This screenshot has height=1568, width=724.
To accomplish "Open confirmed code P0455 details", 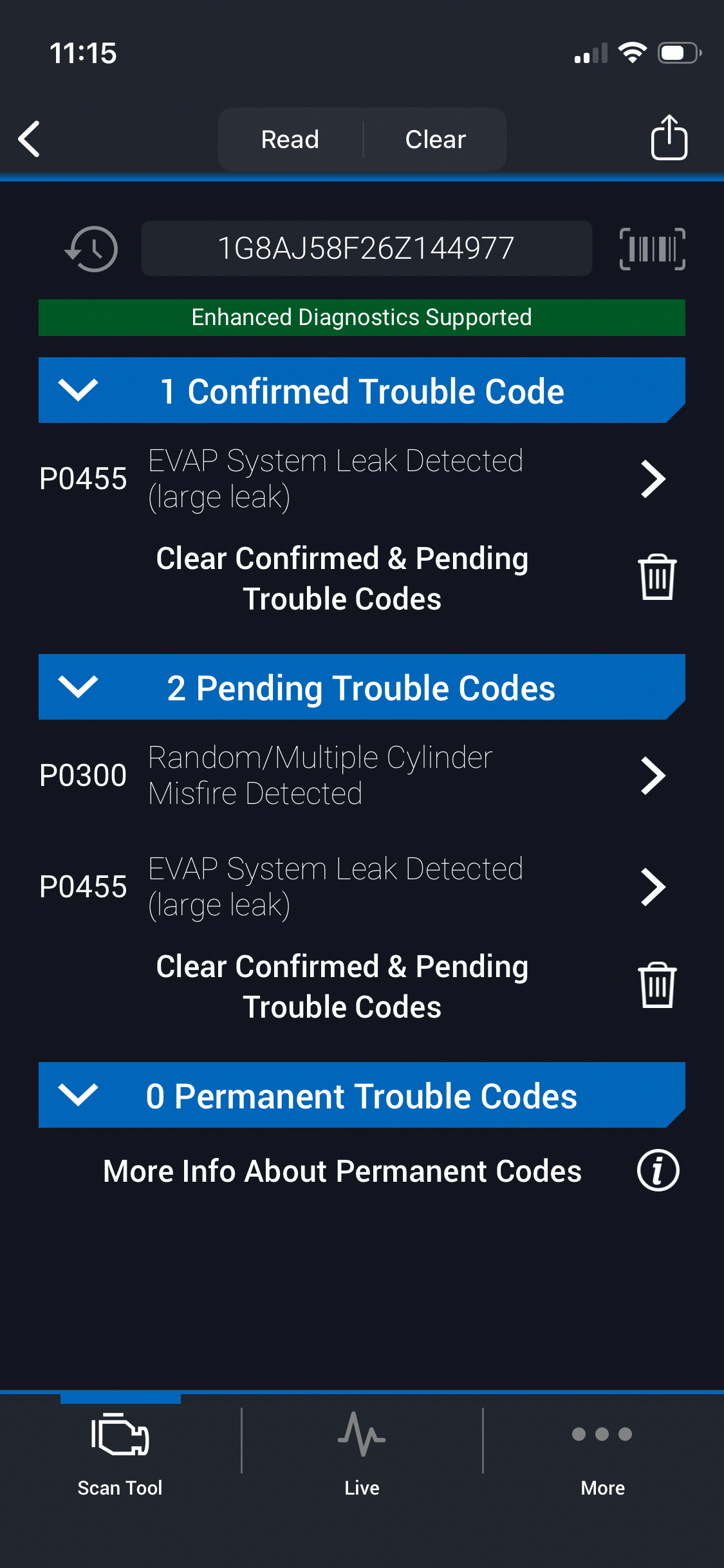I will point(653,479).
